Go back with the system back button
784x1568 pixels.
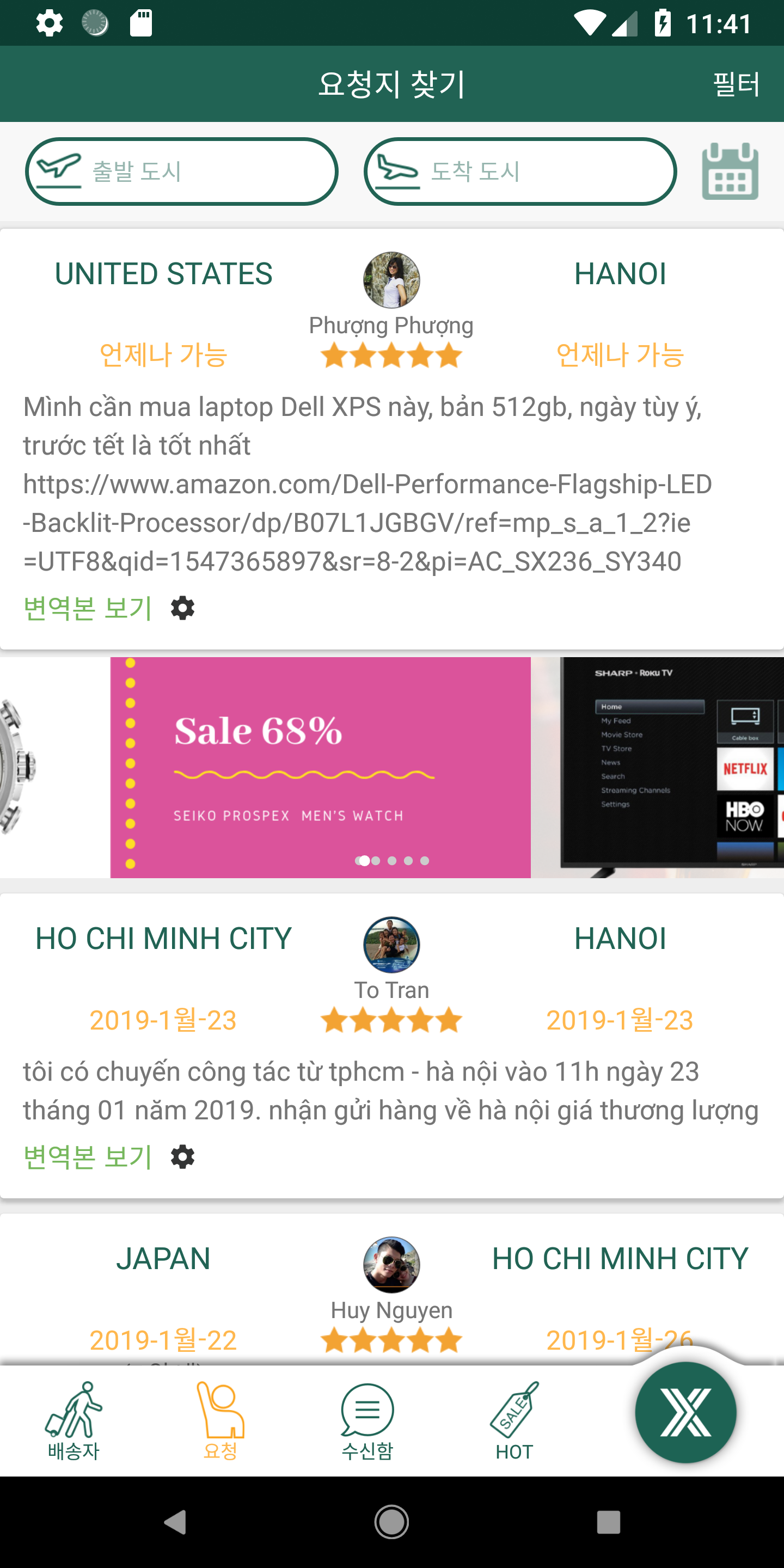pos(175,1522)
